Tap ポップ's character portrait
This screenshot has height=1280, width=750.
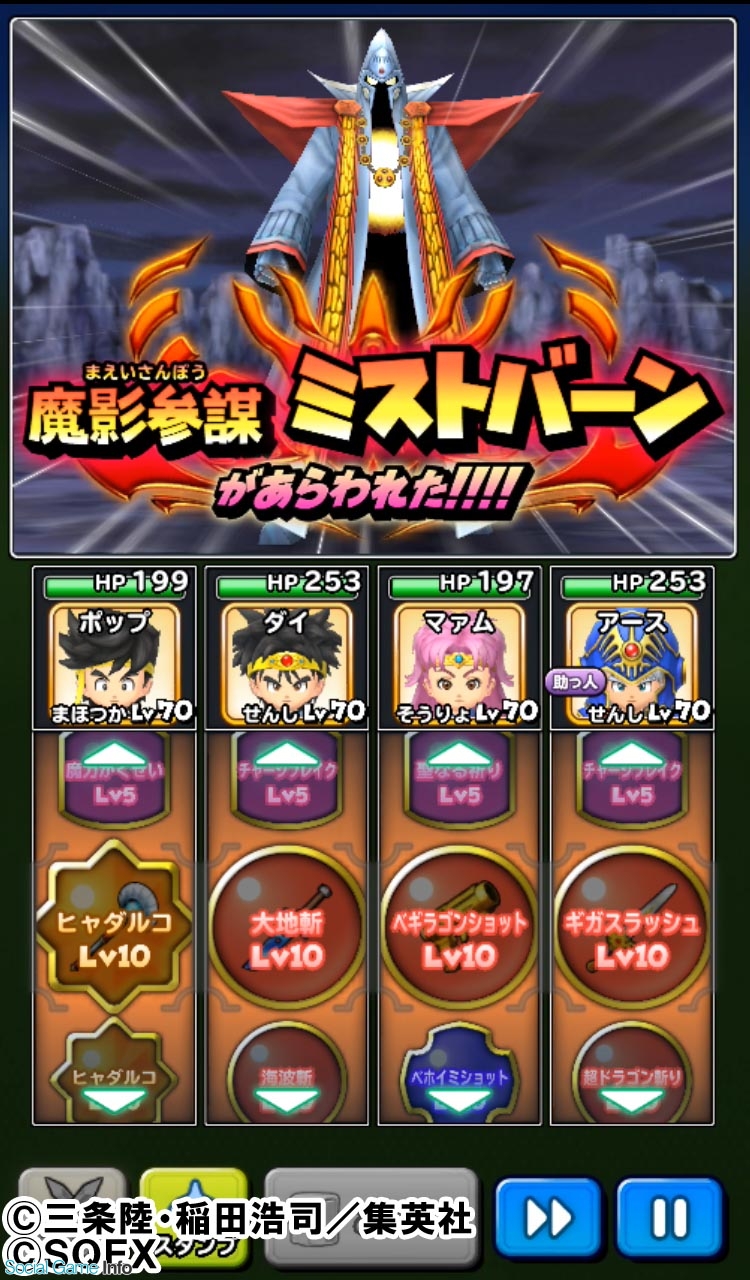click(113, 657)
